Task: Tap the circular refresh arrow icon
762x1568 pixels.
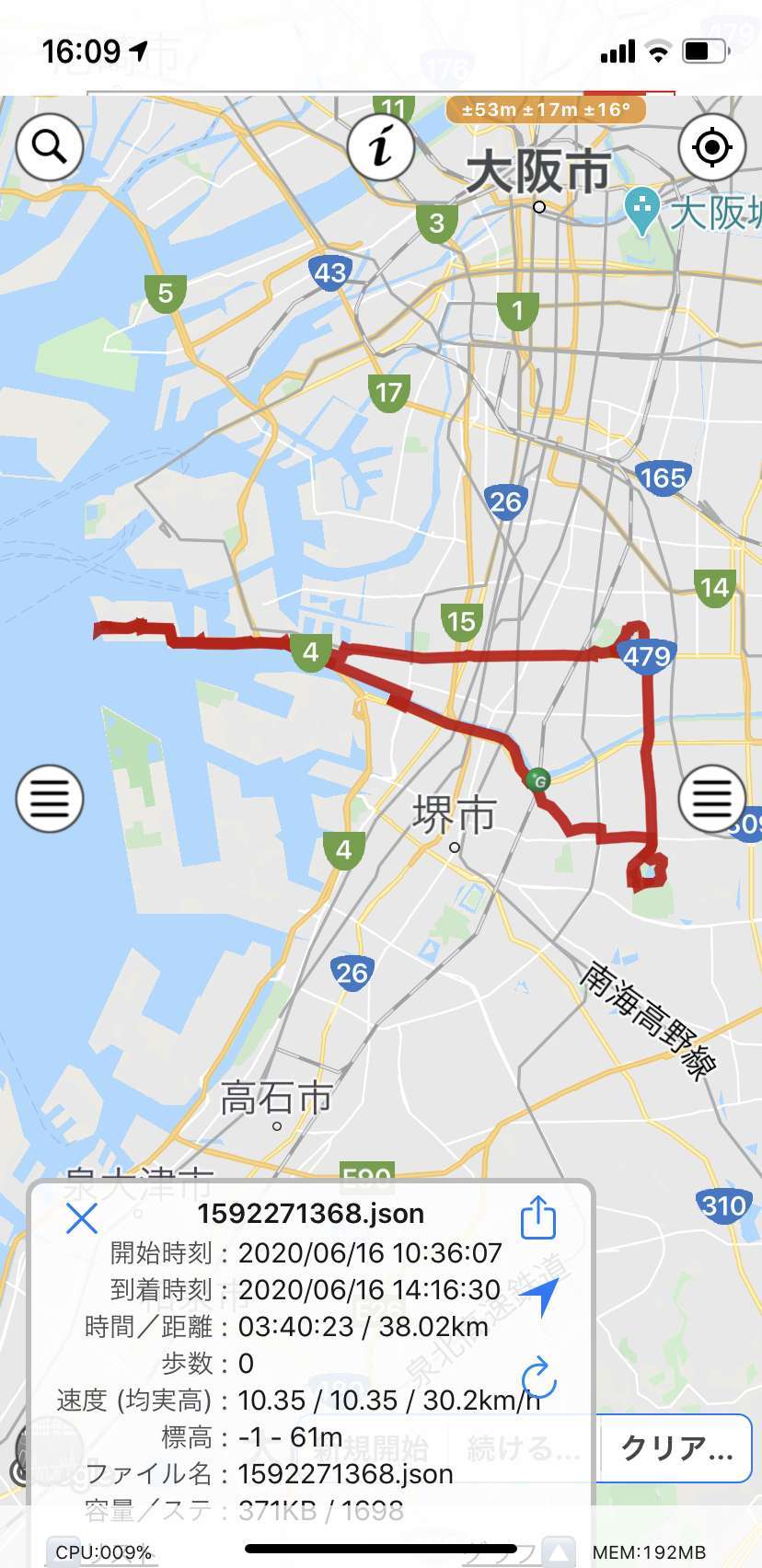Action: [x=539, y=1378]
